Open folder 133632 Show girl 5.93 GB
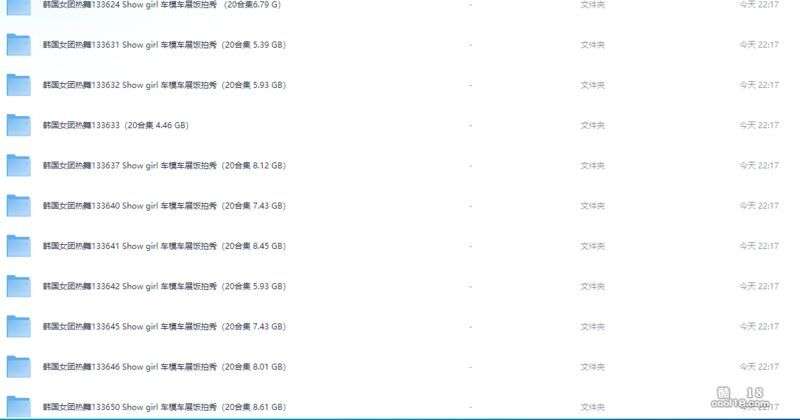This screenshot has height=420, width=800. click(165, 85)
